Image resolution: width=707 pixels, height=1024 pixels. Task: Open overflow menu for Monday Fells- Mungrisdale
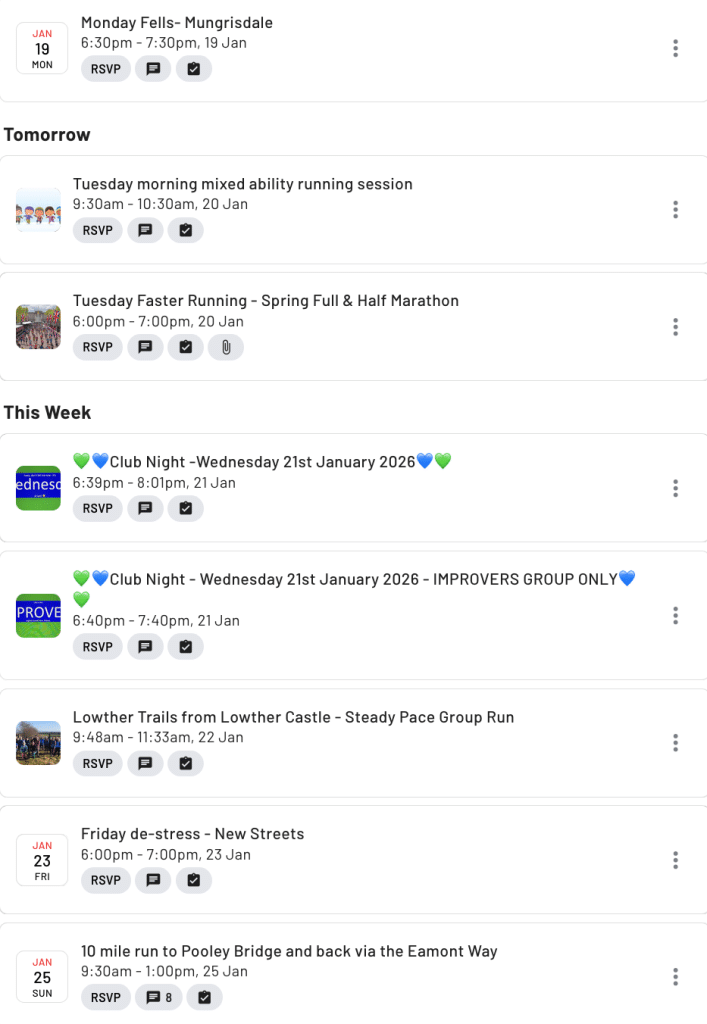pyautogui.click(x=676, y=48)
